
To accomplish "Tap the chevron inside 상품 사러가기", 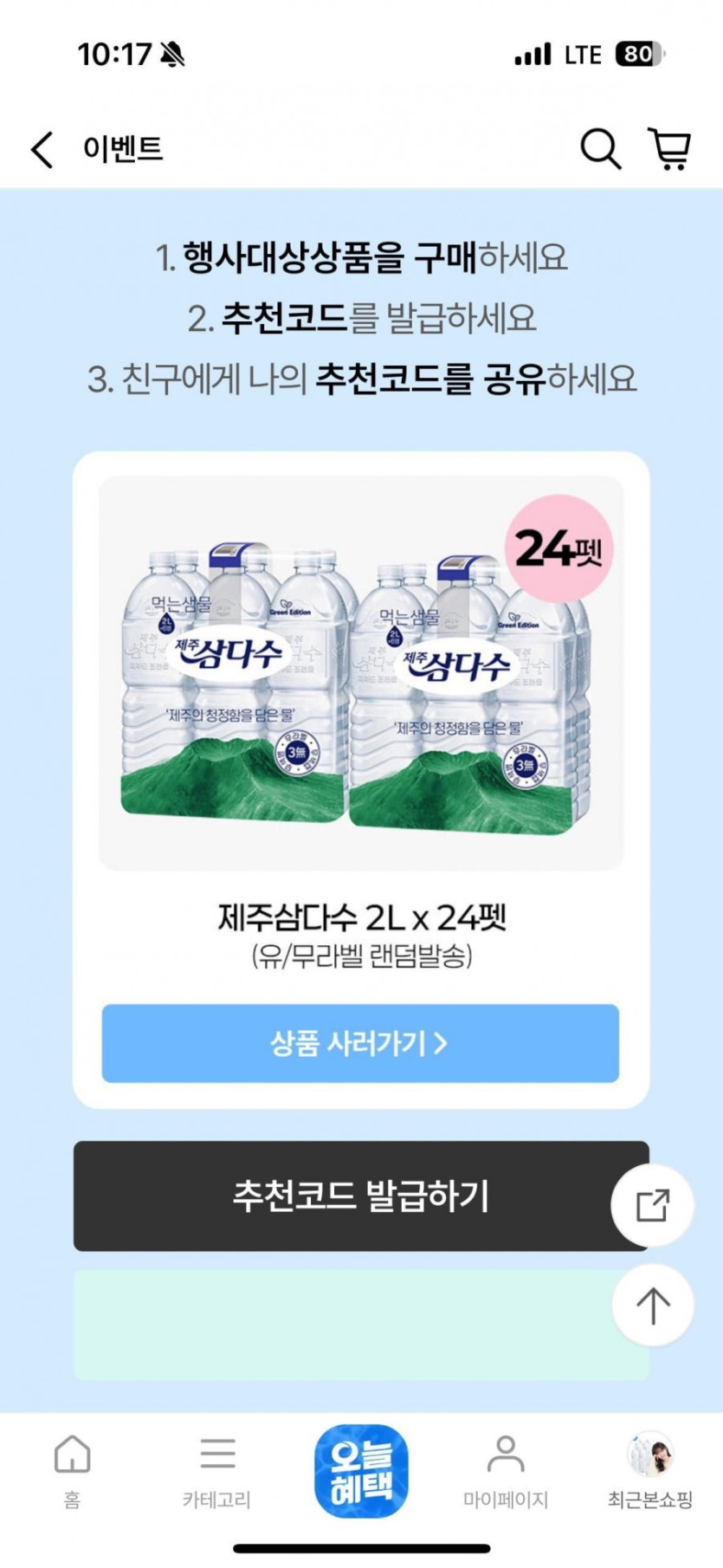I will click(x=441, y=1046).
